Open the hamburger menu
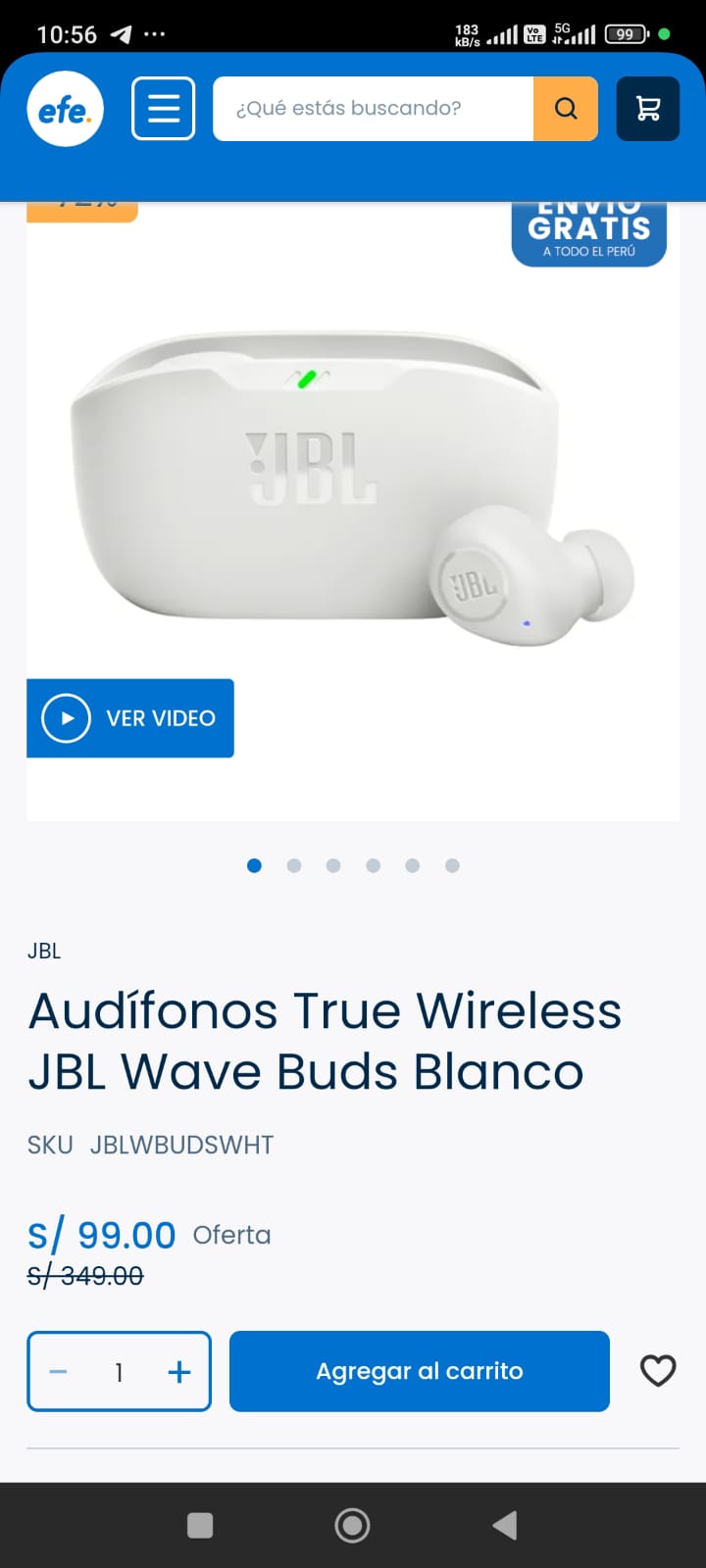 tap(163, 109)
